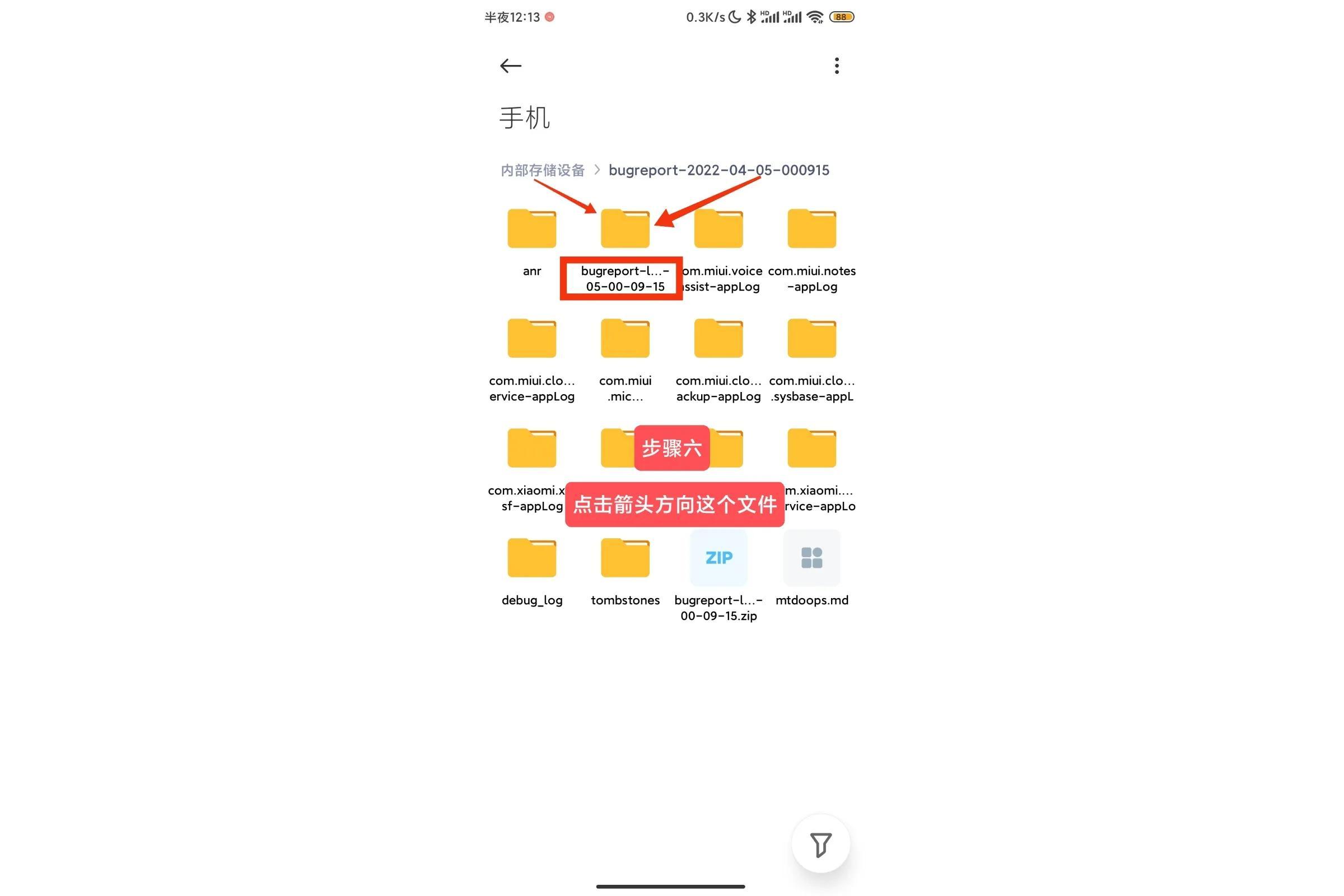Open the anr folder
The width and height of the screenshot is (1344, 896).
pyautogui.click(x=531, y=230)
